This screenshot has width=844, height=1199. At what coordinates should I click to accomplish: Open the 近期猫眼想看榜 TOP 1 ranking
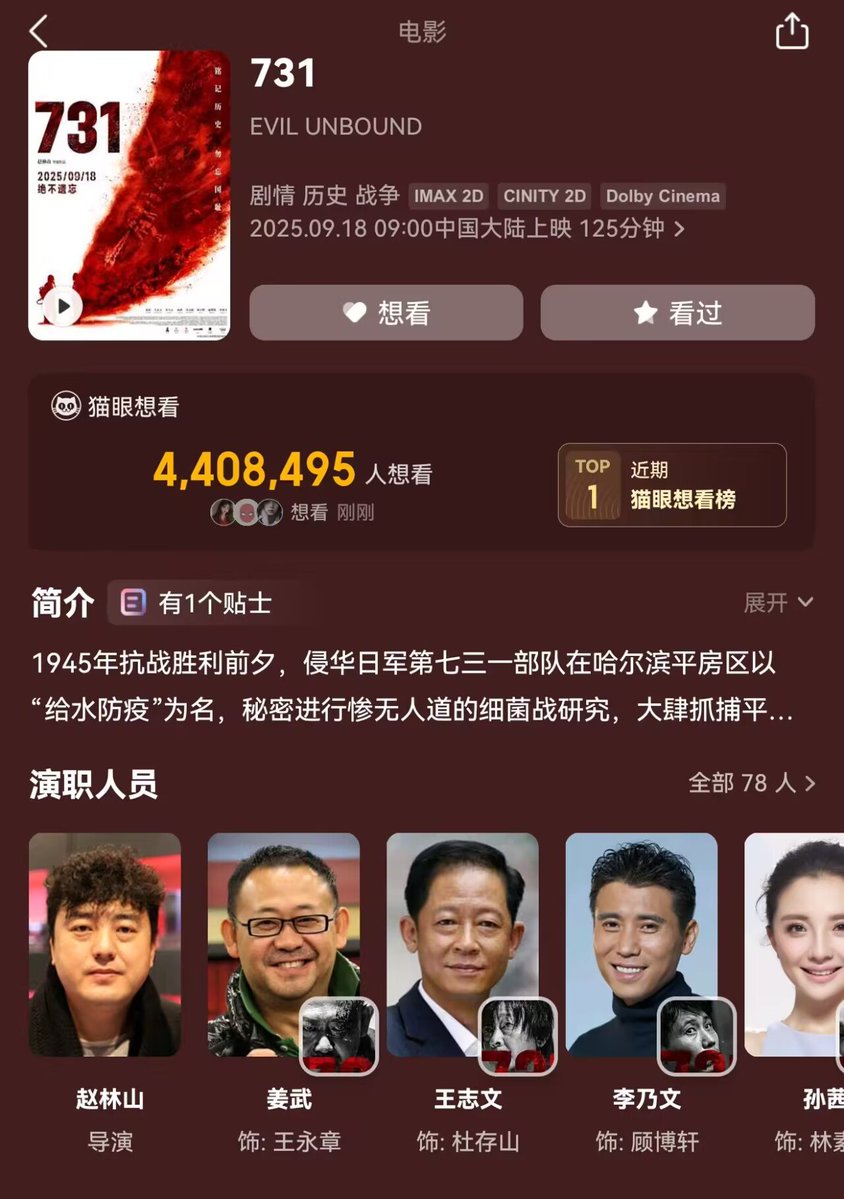click(x=672, y=485)
